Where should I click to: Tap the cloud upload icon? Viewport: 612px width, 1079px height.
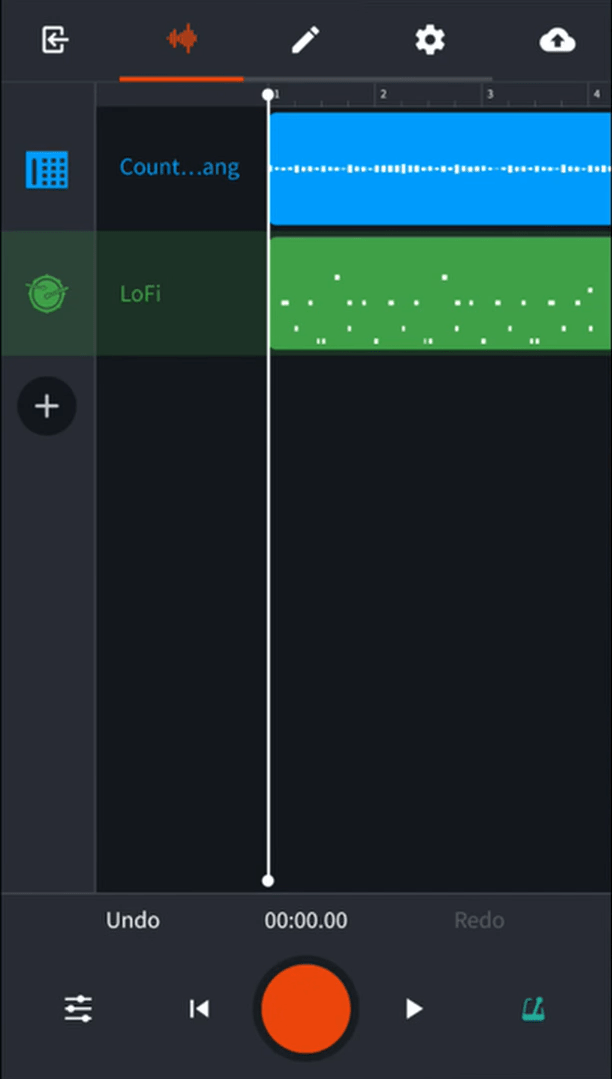pos(558,41)
